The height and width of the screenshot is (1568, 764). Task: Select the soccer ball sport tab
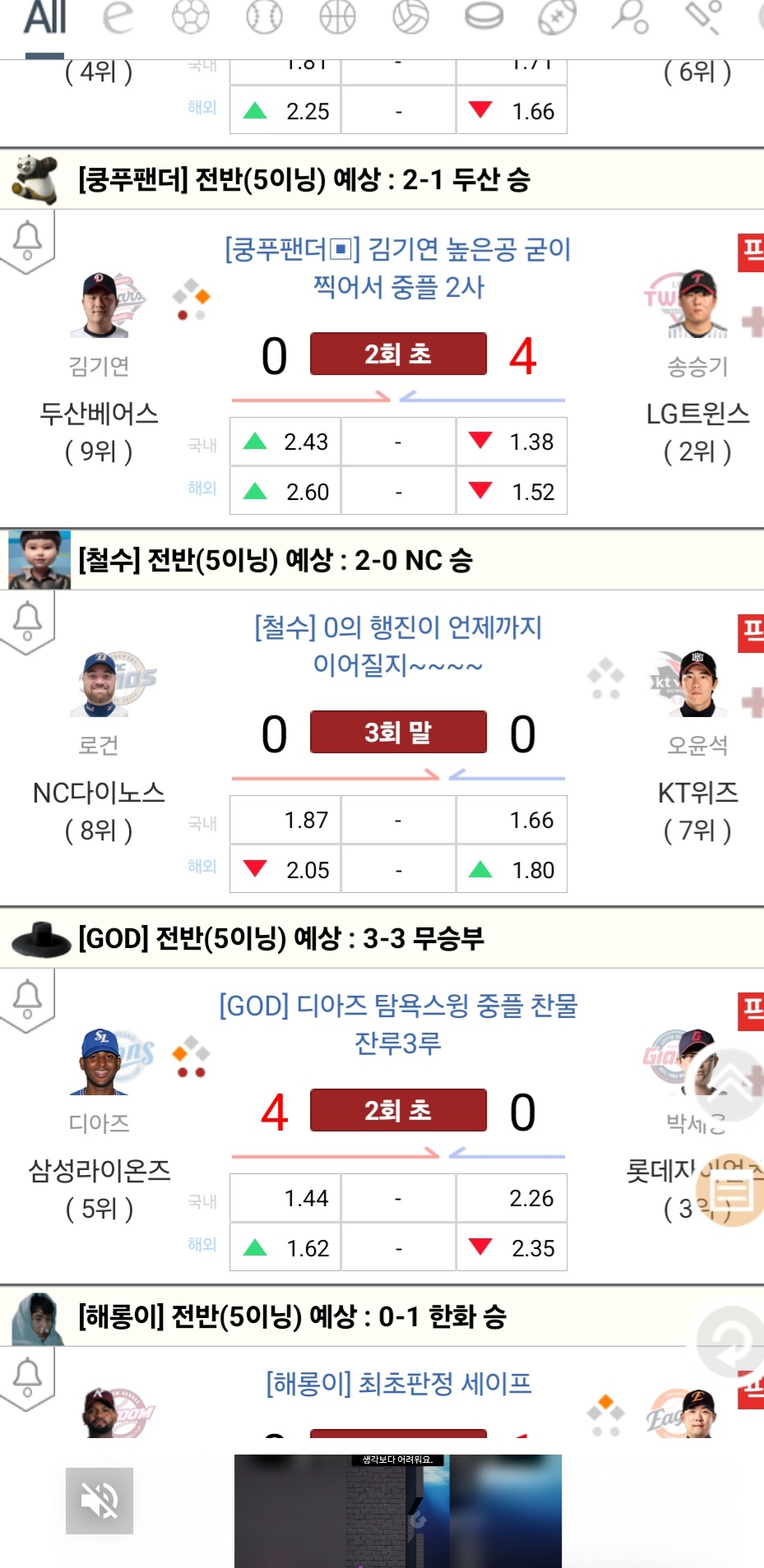point(190,17)
